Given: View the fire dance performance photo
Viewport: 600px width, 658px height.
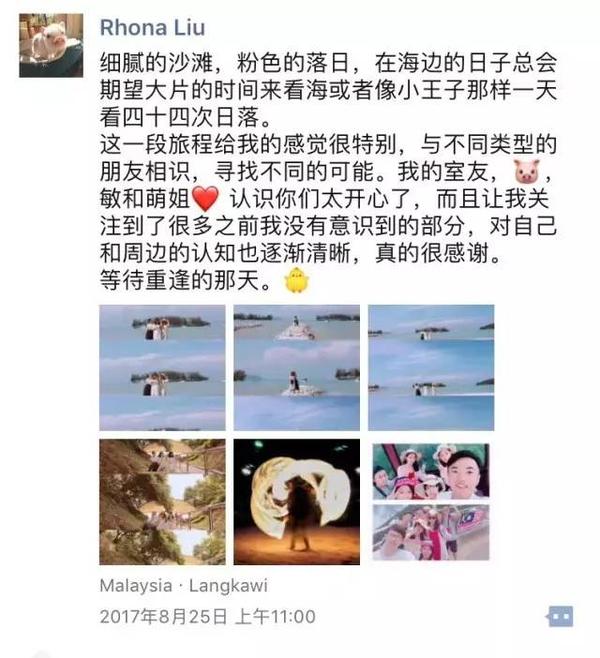Looking at the screenshot, I should [296, 501].
